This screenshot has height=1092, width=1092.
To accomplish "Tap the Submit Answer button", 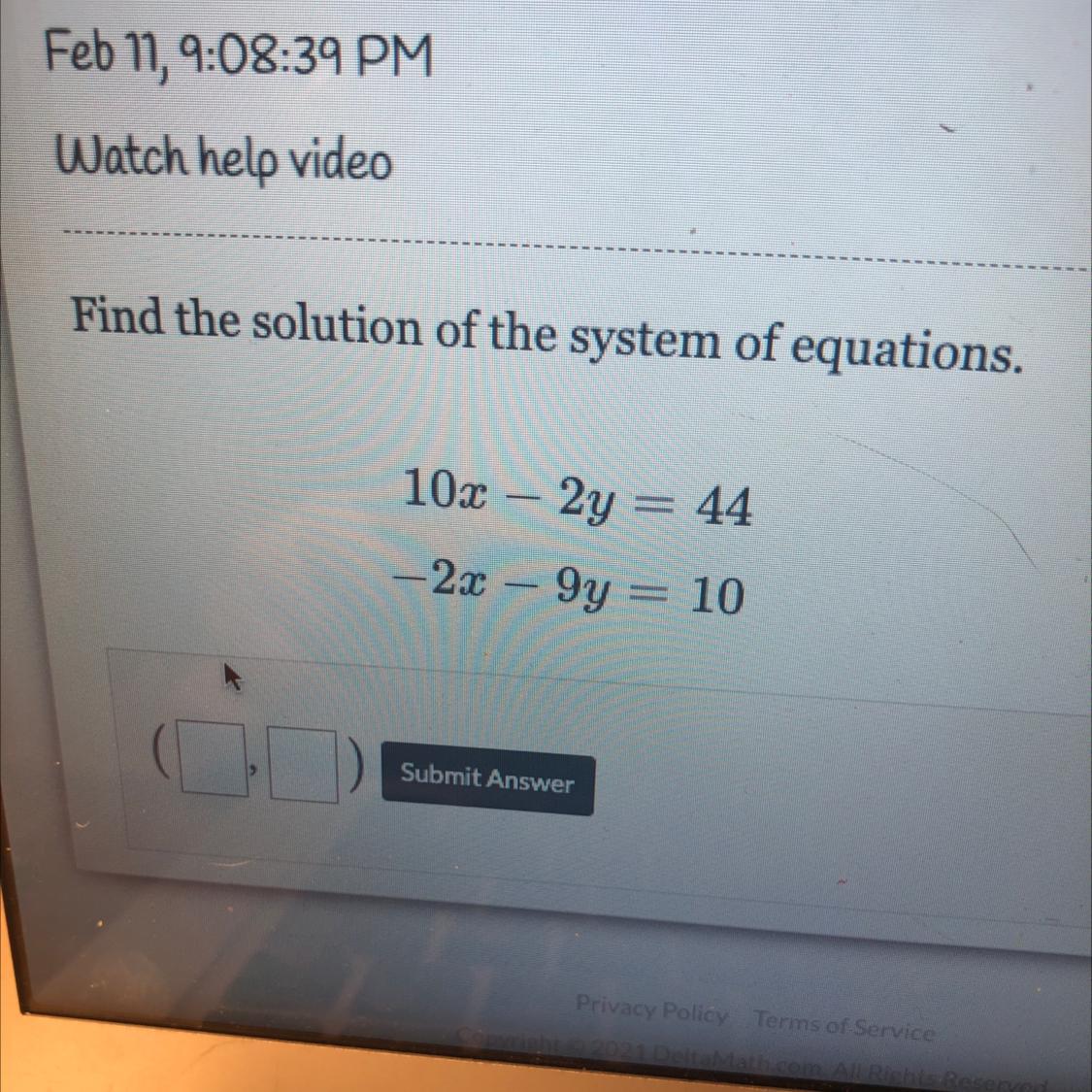I will point(487,781).
